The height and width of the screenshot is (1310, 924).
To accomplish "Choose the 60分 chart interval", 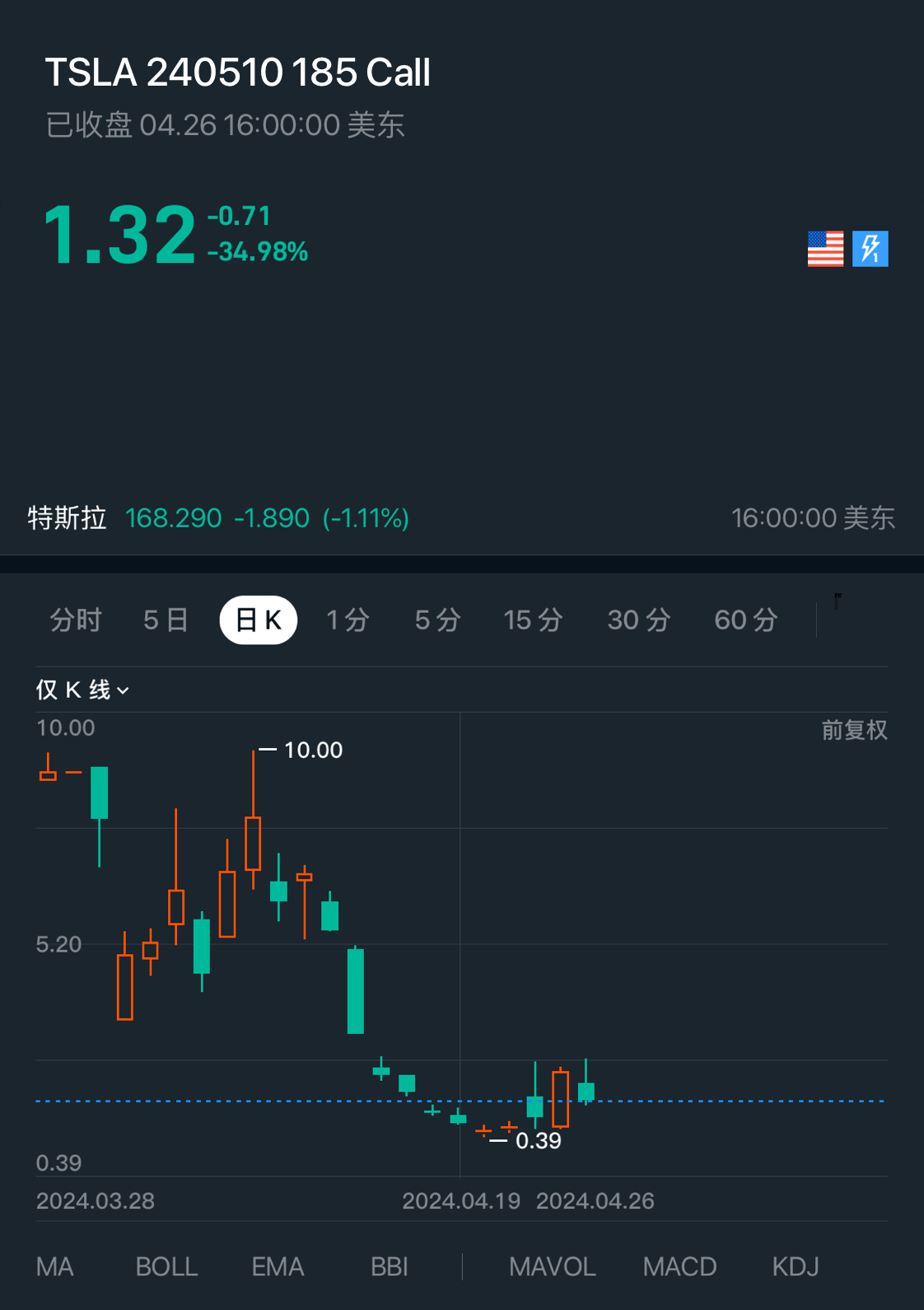I will 745,620.
